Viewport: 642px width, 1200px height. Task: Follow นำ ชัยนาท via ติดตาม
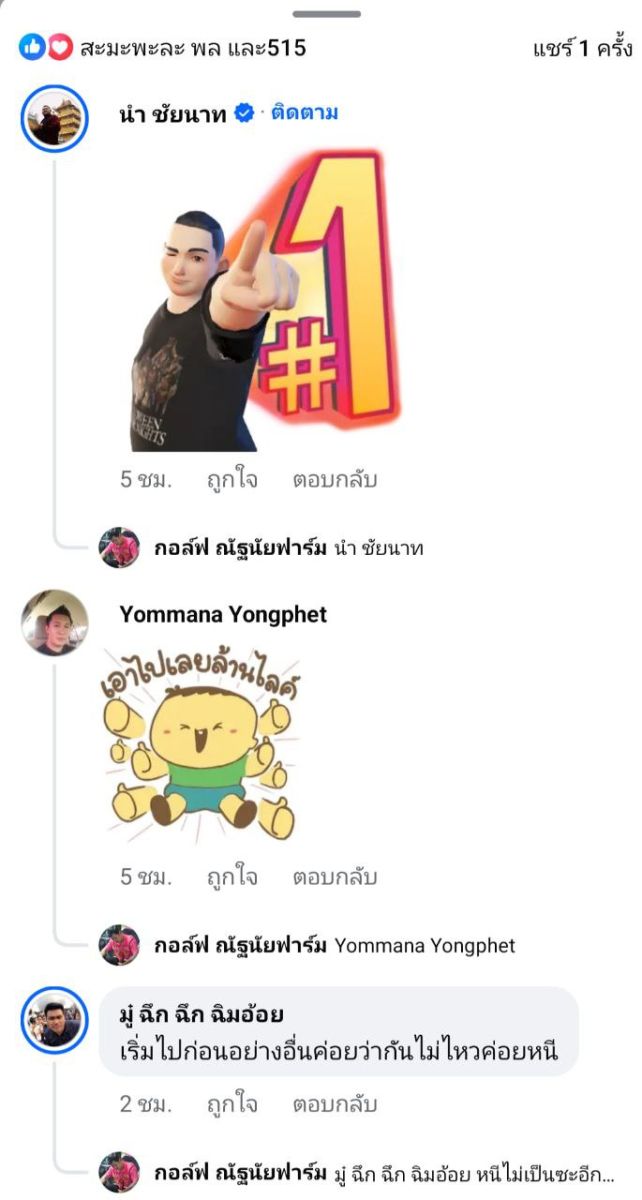(x=308, y=113)
